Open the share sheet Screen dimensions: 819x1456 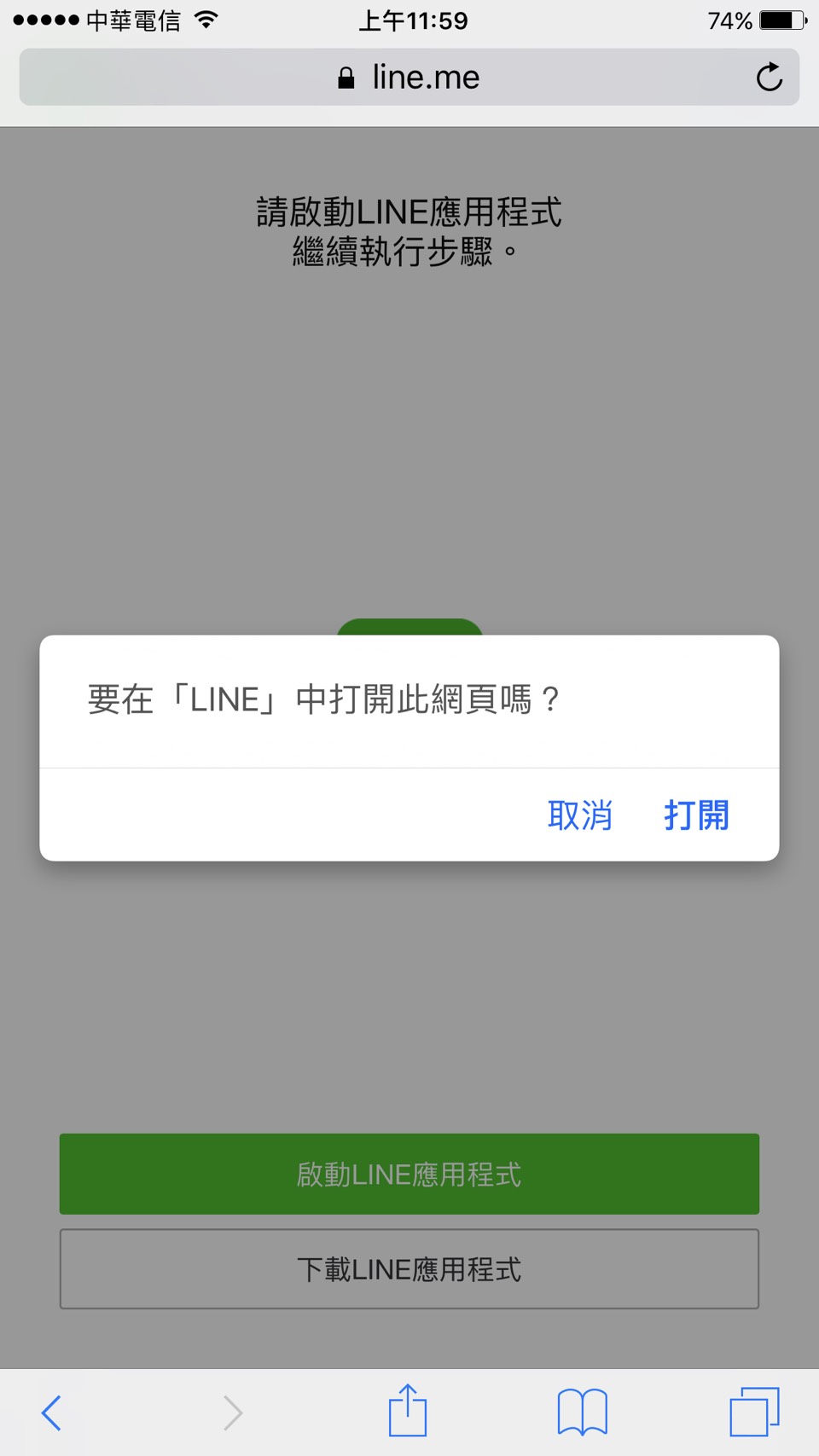[408, 1410]
